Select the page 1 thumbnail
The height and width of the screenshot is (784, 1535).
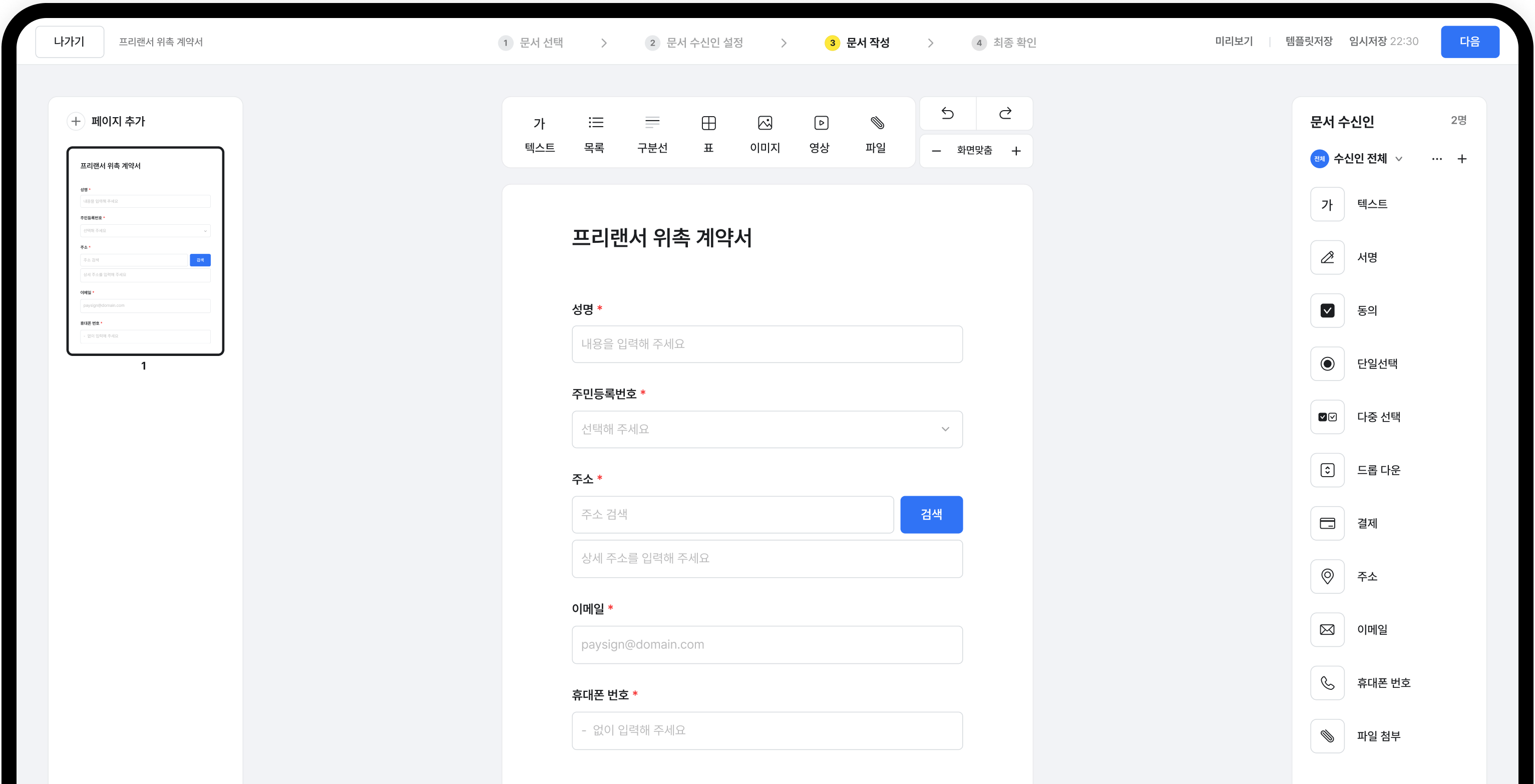145,251
